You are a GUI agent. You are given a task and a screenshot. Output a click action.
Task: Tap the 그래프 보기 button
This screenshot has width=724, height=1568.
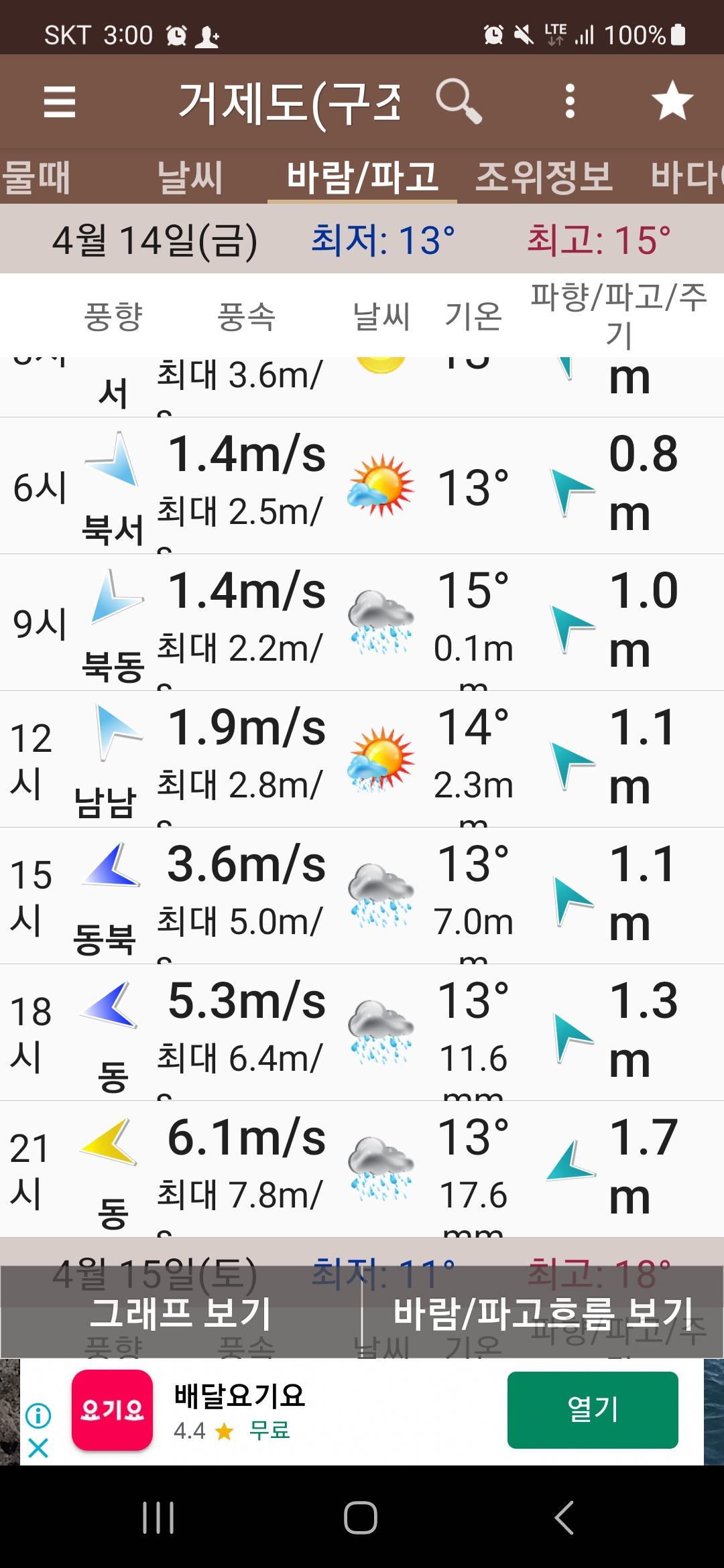(181, 1313)
